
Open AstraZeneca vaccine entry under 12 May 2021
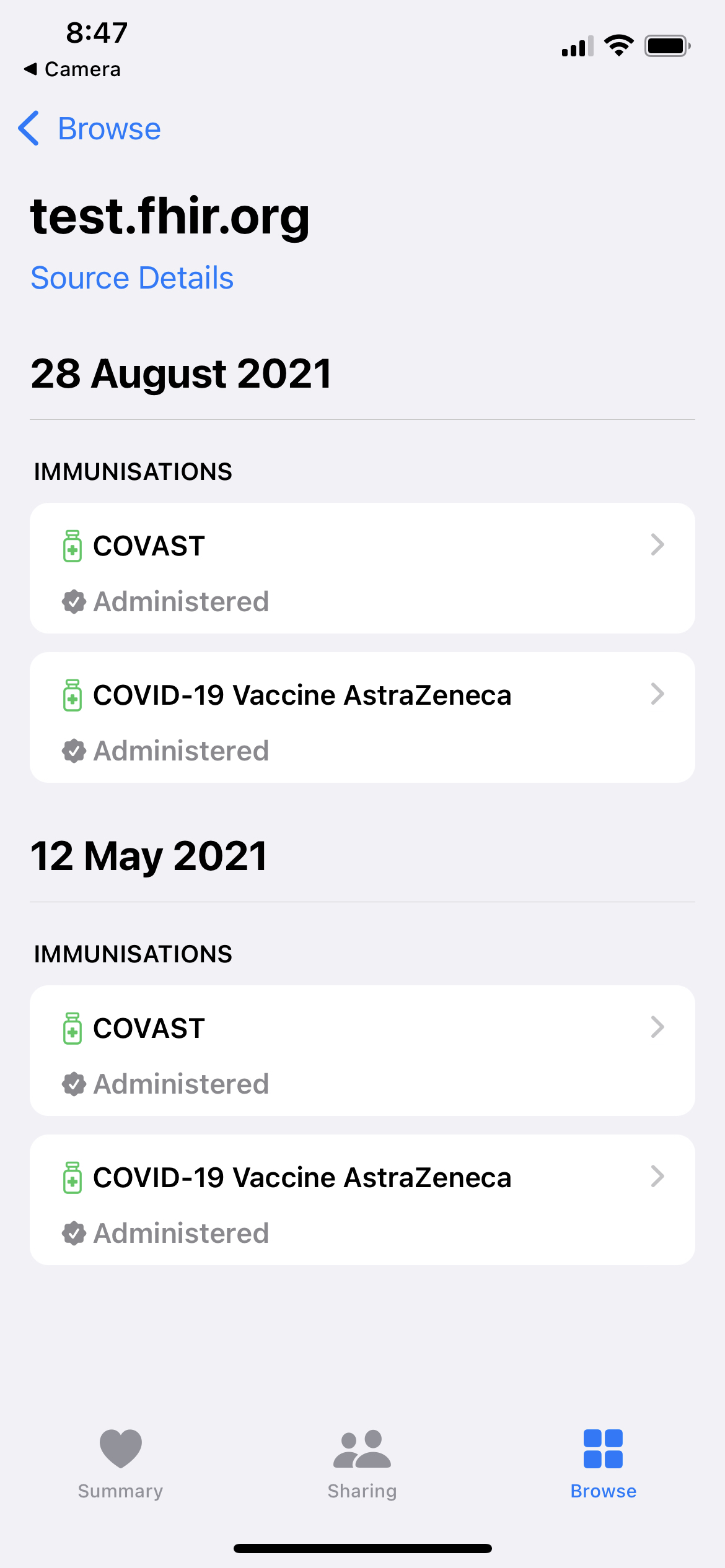click(362, 1200)
